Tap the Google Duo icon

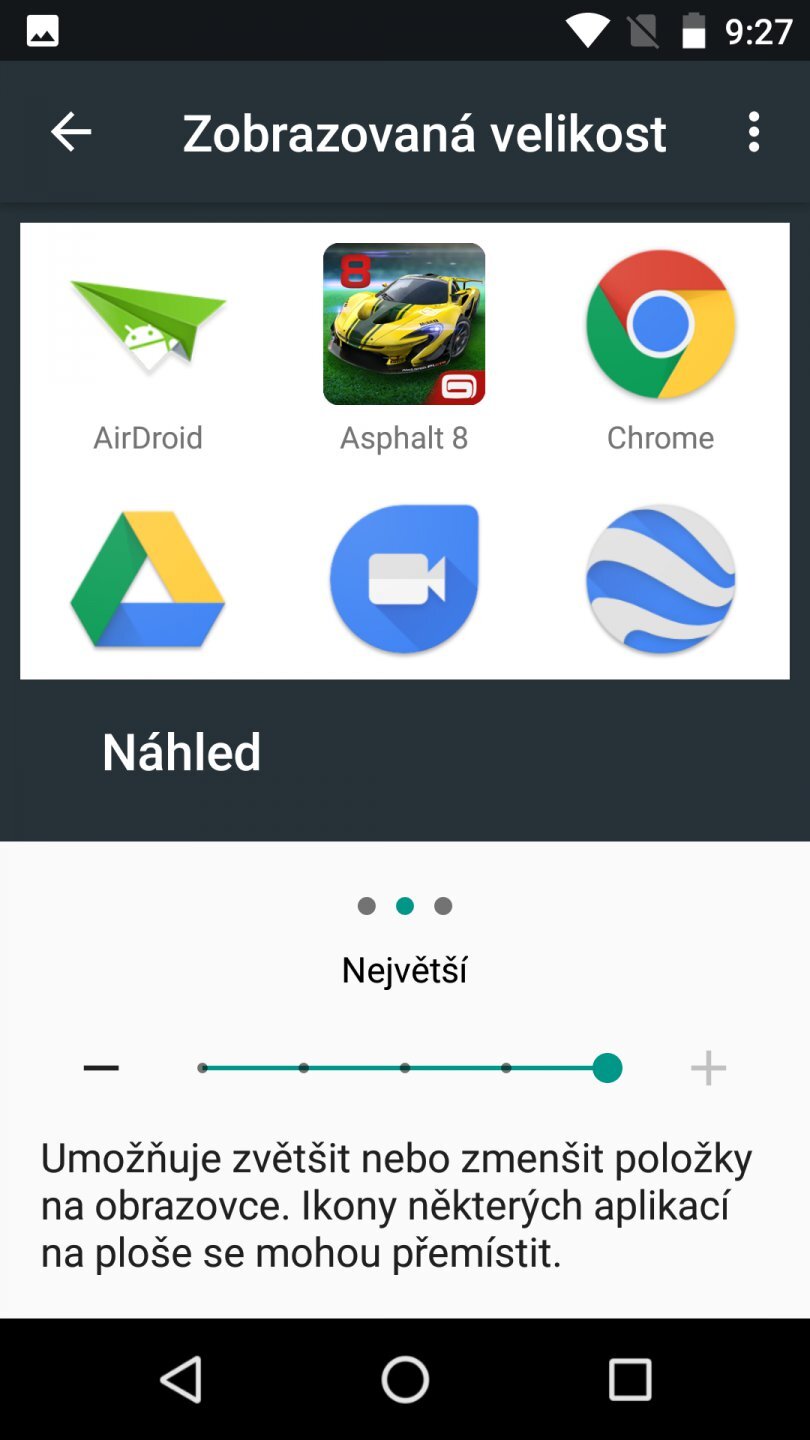[404, 580]
